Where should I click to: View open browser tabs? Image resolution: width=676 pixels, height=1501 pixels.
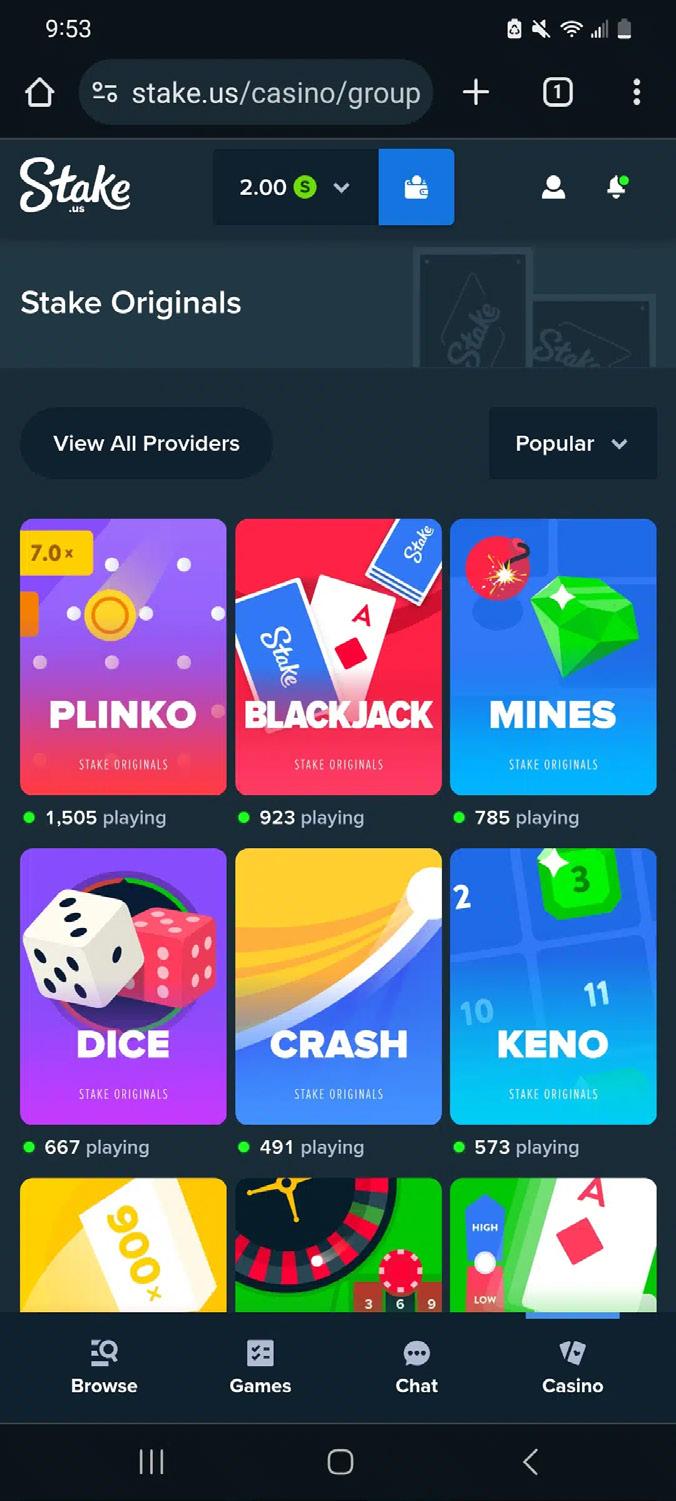point(557,93)
